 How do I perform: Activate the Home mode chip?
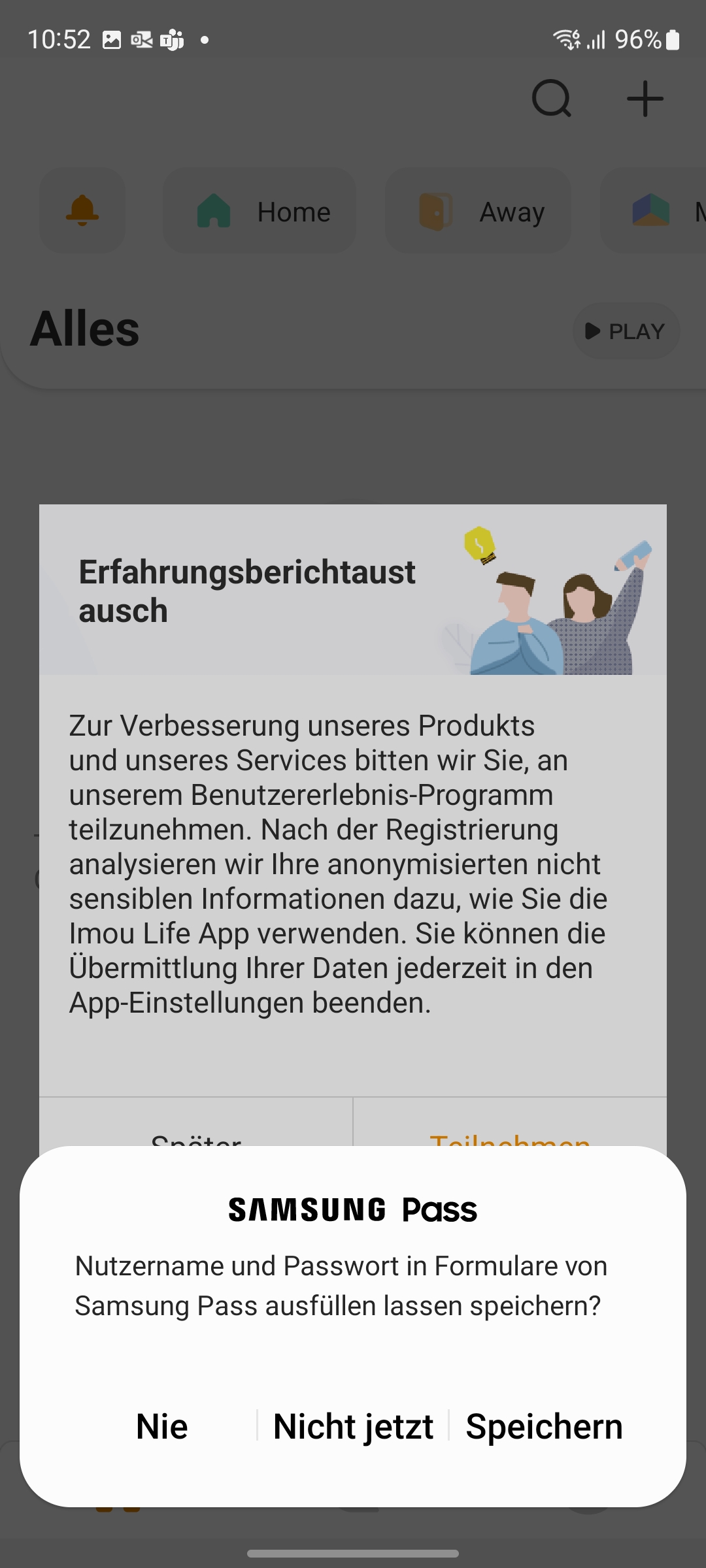(260, 211)
